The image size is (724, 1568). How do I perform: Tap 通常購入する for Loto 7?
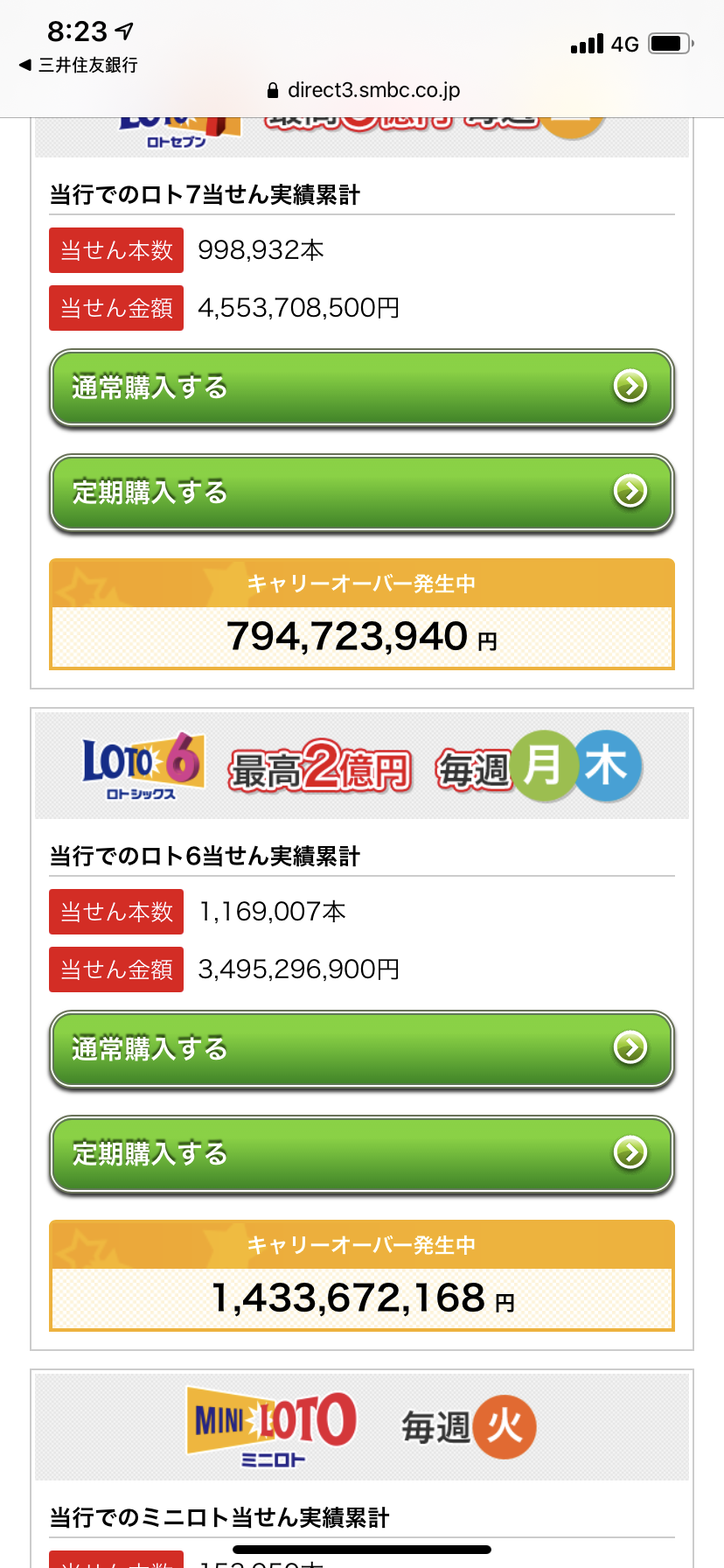(361, 387)
